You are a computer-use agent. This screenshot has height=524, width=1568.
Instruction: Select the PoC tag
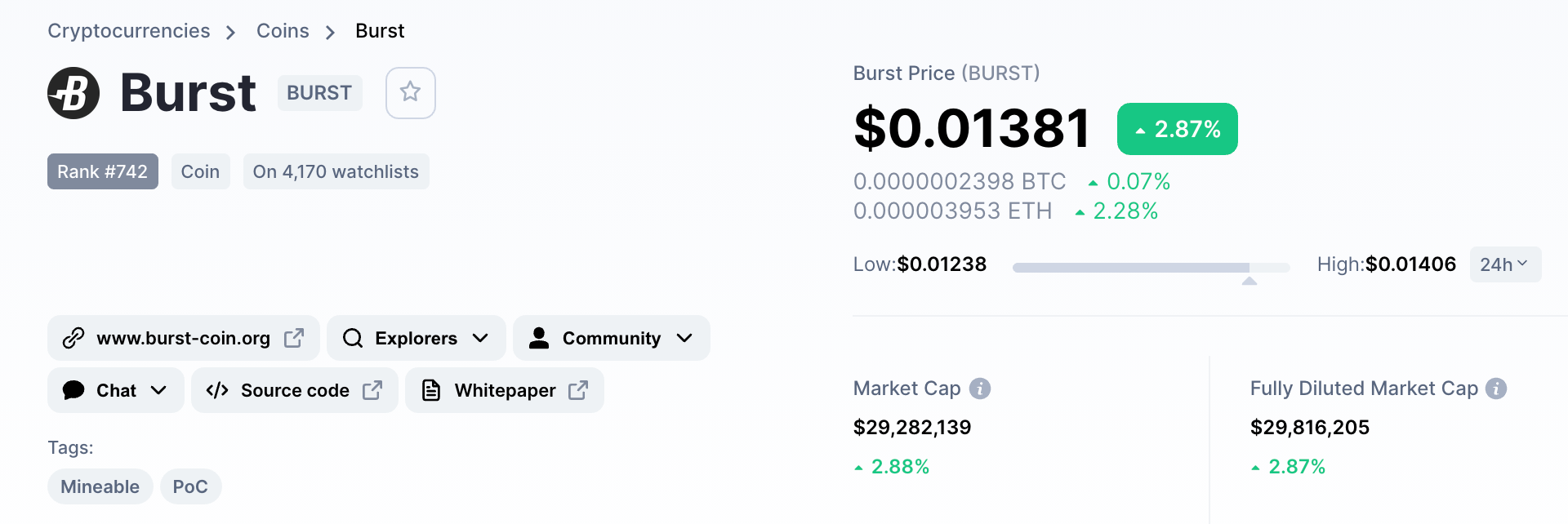coord(190,486)
